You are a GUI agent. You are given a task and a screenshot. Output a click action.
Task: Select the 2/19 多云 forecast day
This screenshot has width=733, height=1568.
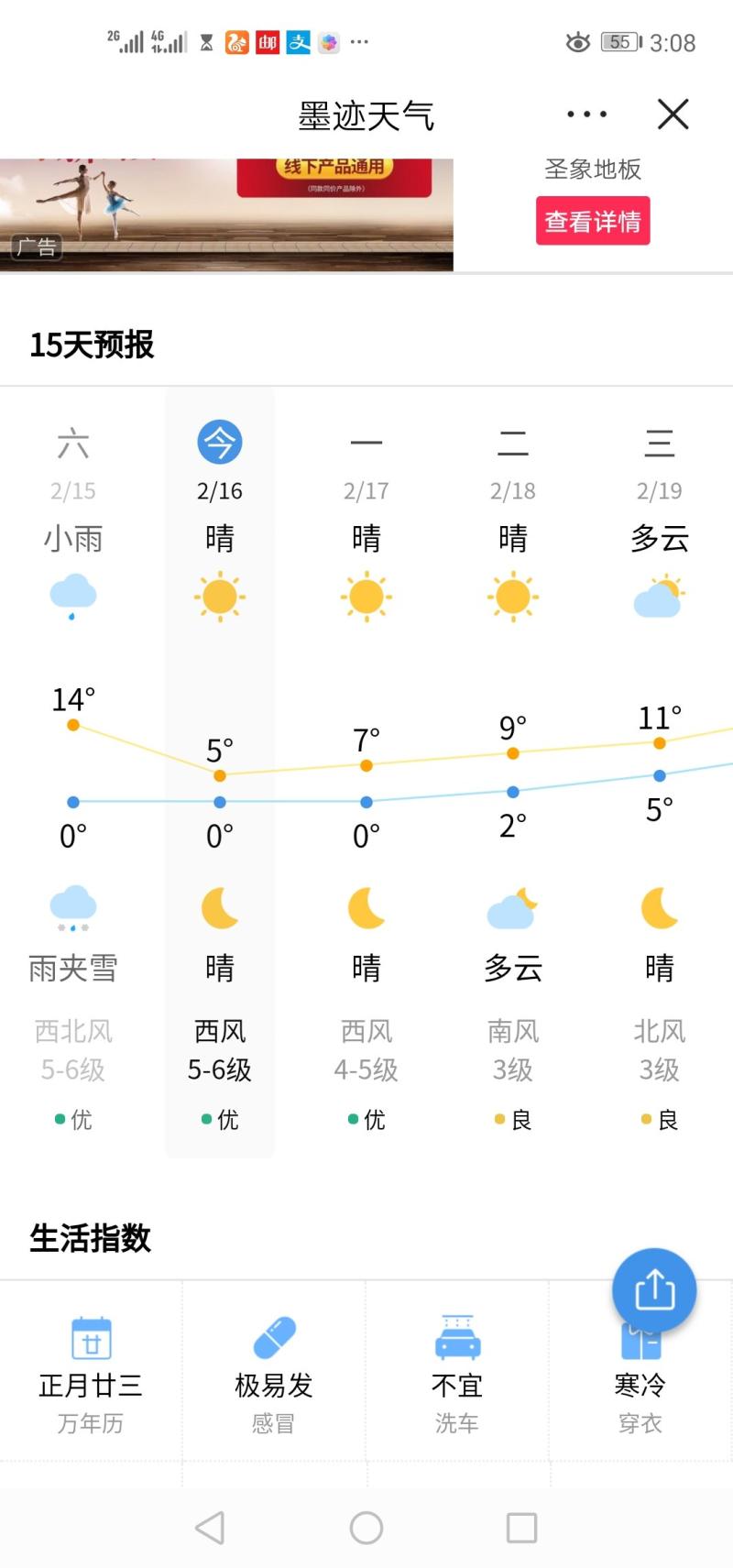point(660,772)
